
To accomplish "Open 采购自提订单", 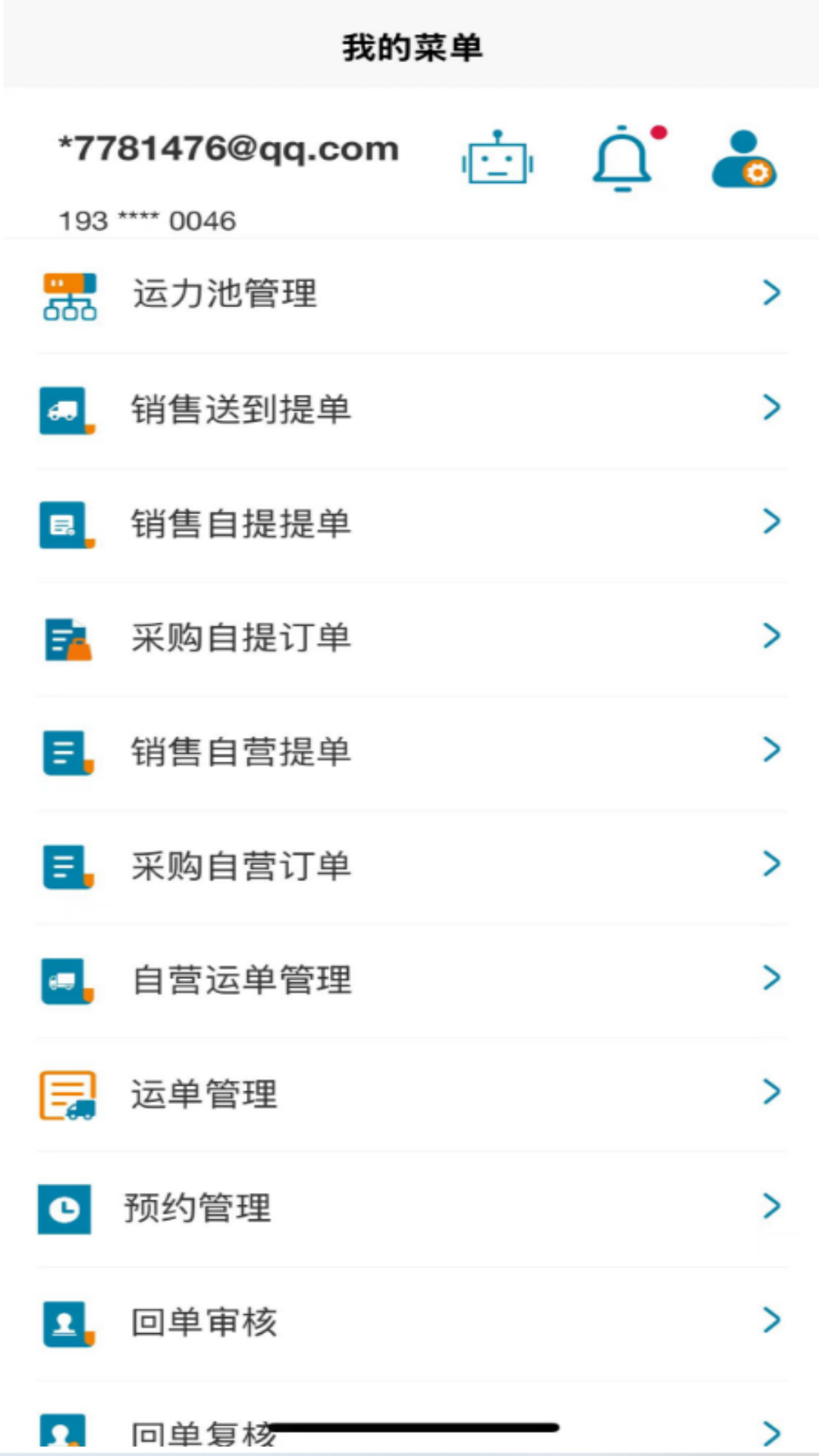I will pos(409,639).
